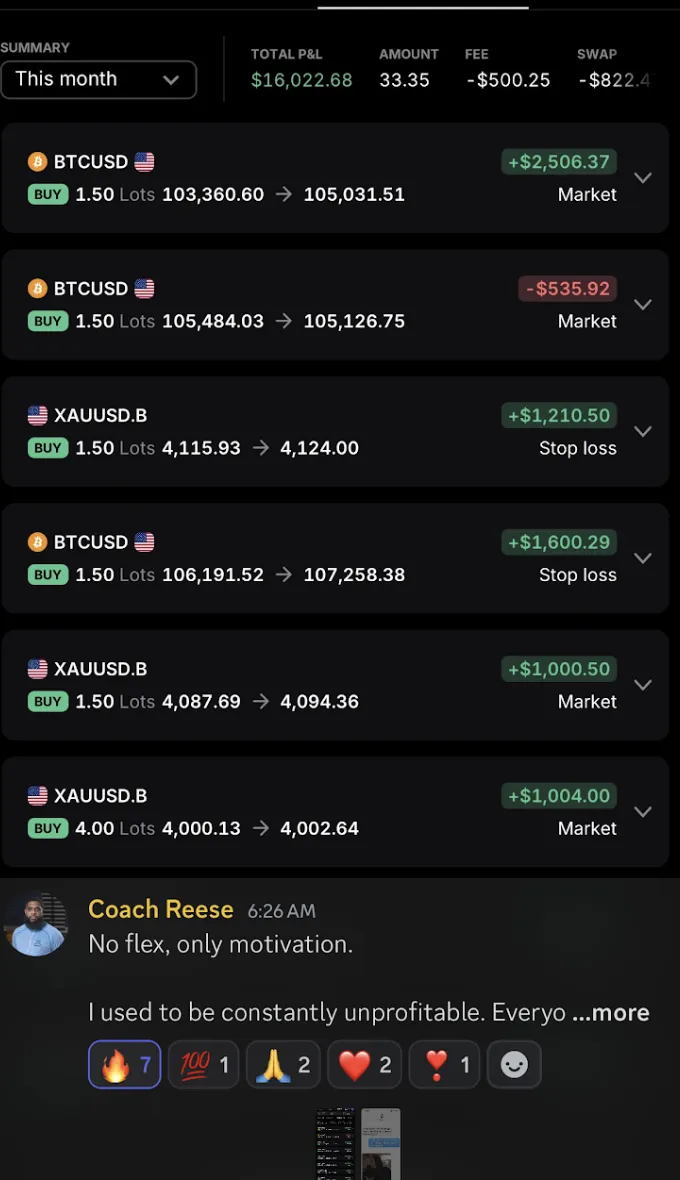Open the add reaction smiley picker
This screenshot has height=1180, width=680.
pos(514,1065)
